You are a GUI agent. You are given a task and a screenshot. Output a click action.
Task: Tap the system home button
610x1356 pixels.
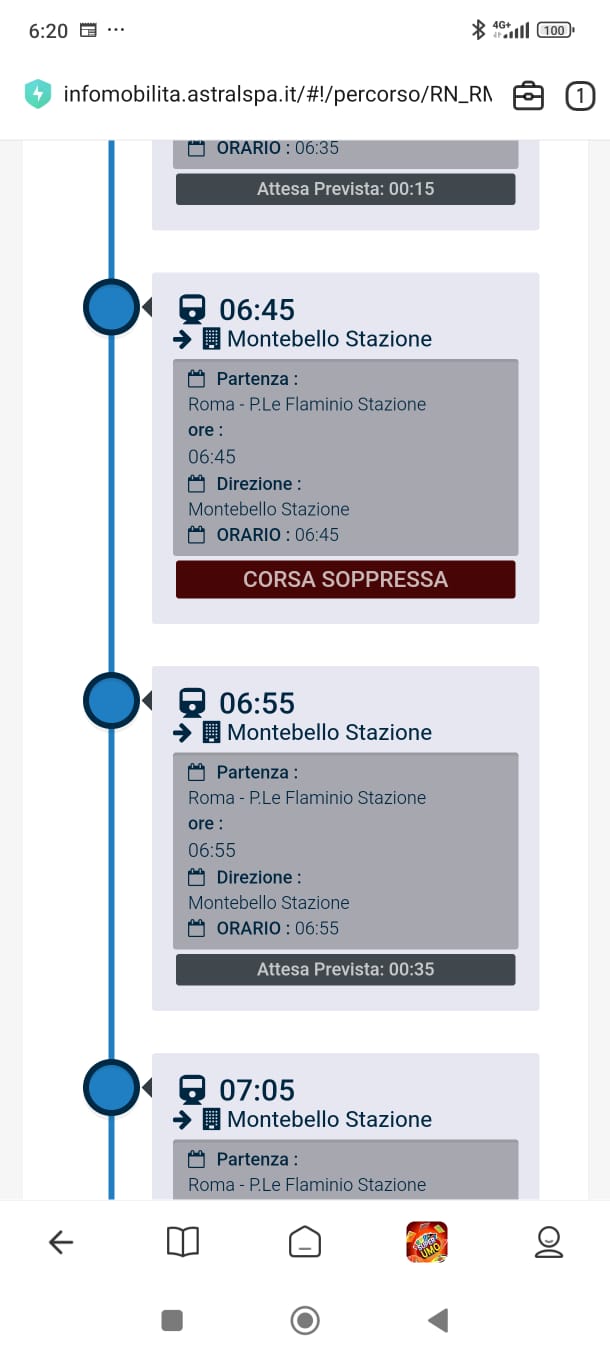coord(305,1321)
